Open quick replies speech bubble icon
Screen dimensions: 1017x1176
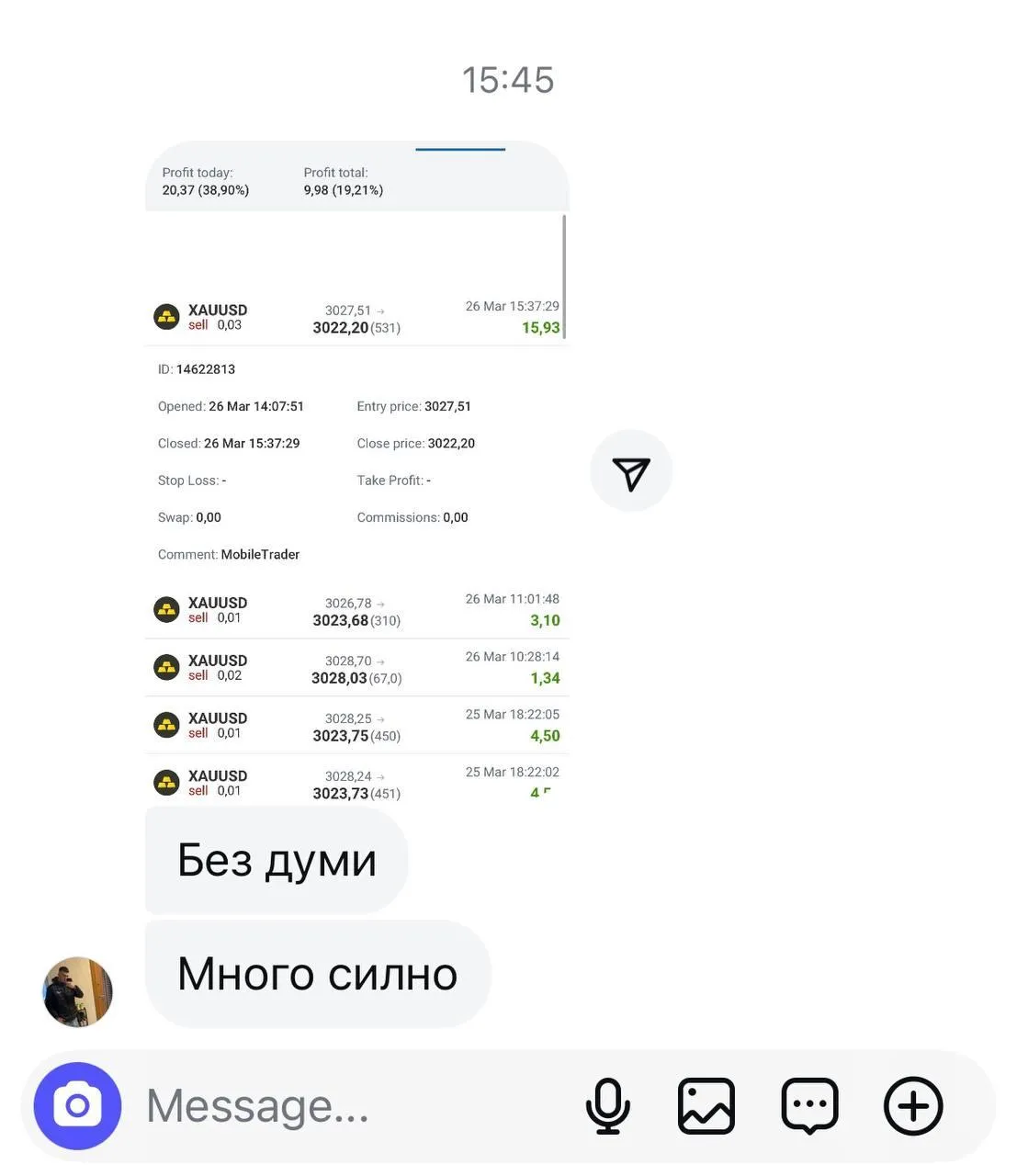click(809, 1106)
